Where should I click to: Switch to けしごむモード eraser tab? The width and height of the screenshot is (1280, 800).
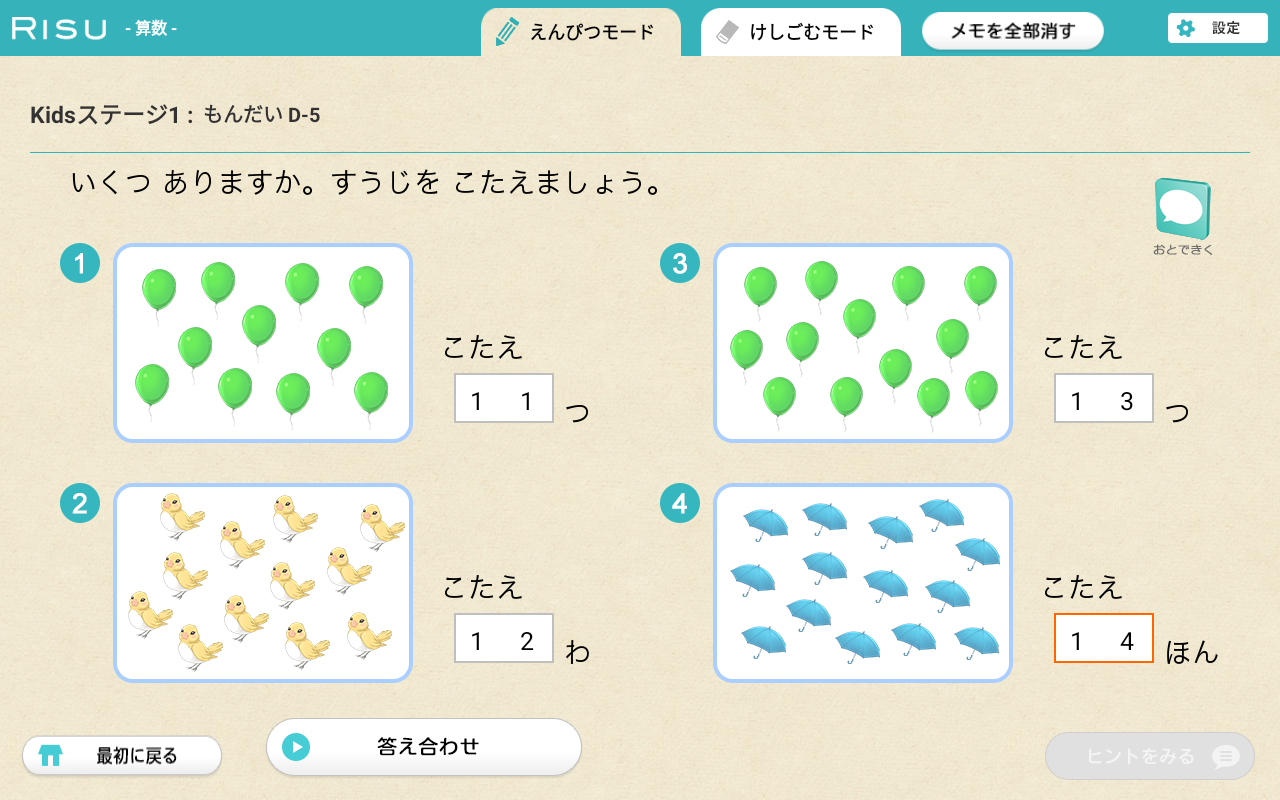800,32
